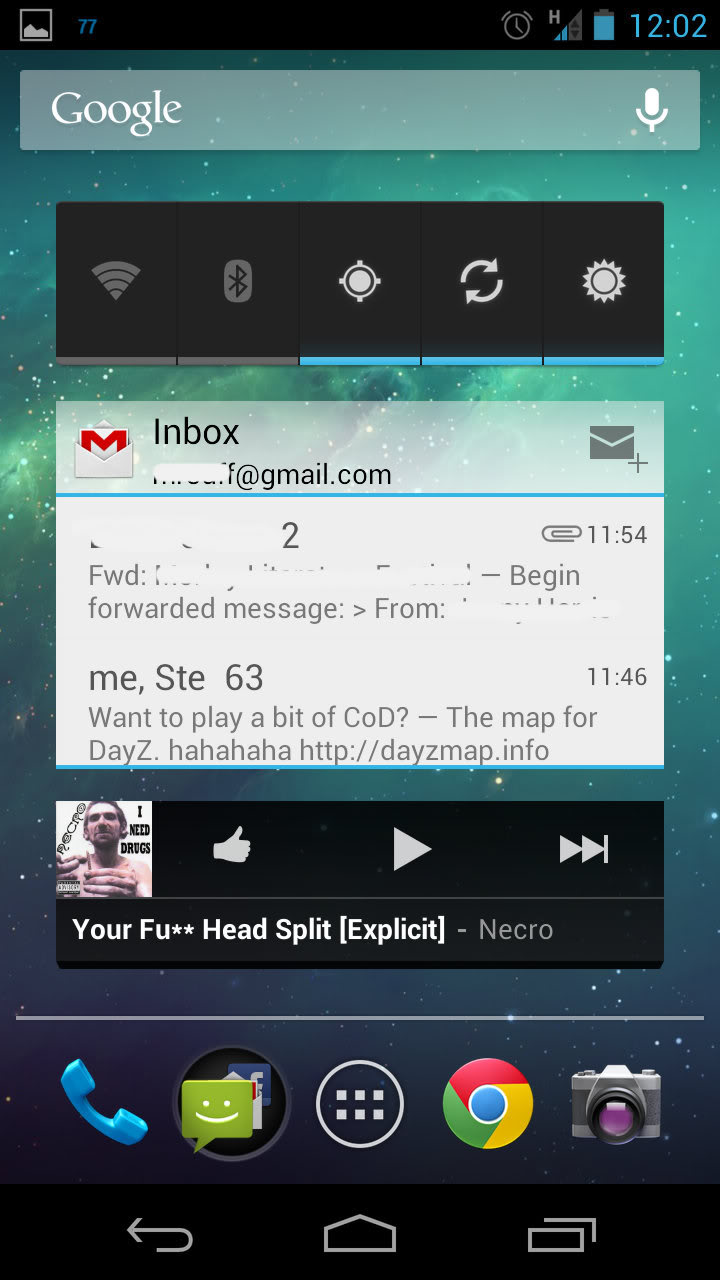The width and height of the screenshot is (720, 1280).
Task: Open recent apps from the navigation bar
Action: (561, 1236)
